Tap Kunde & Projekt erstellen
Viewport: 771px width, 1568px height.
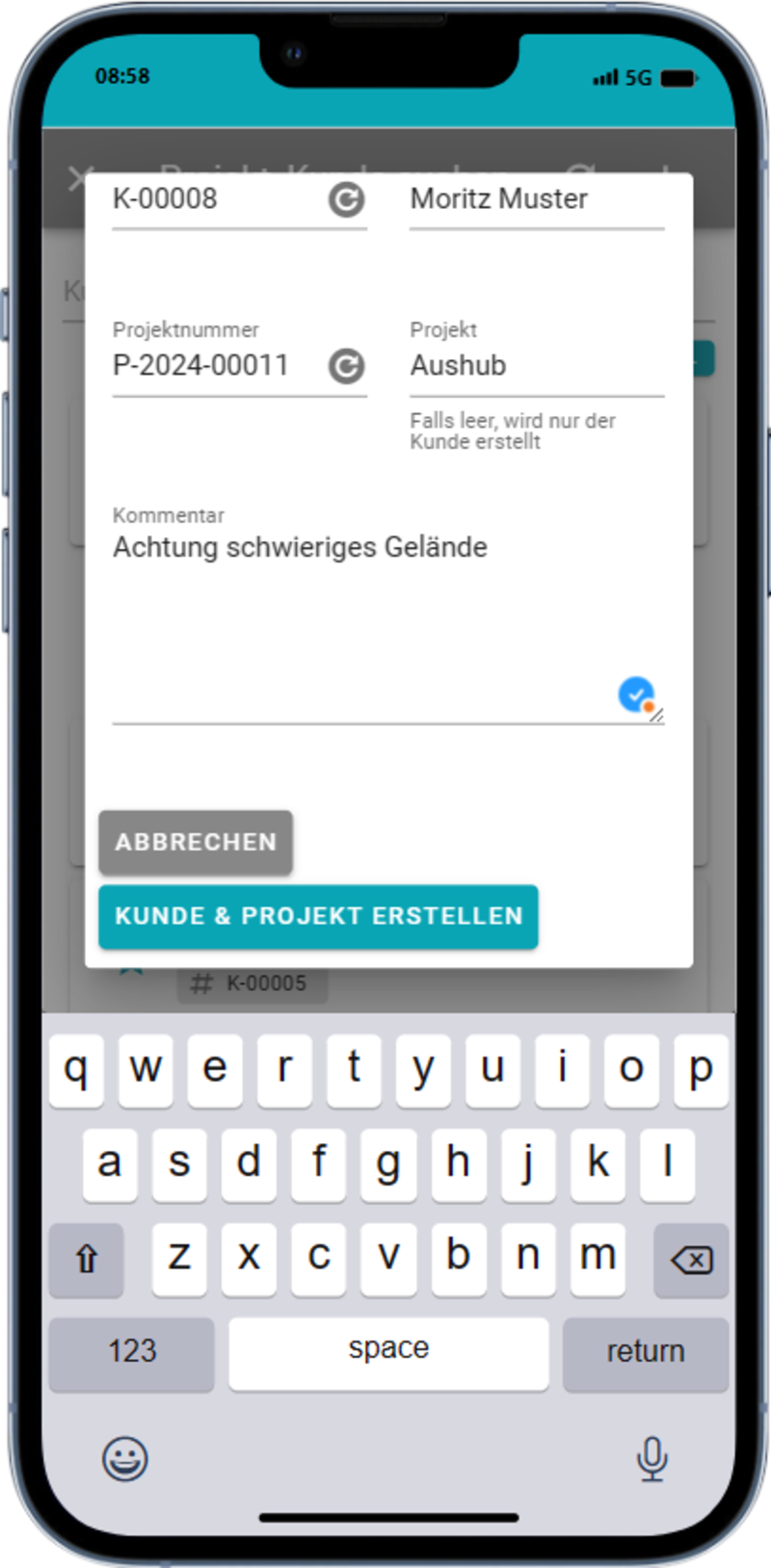tap(318, 916)
